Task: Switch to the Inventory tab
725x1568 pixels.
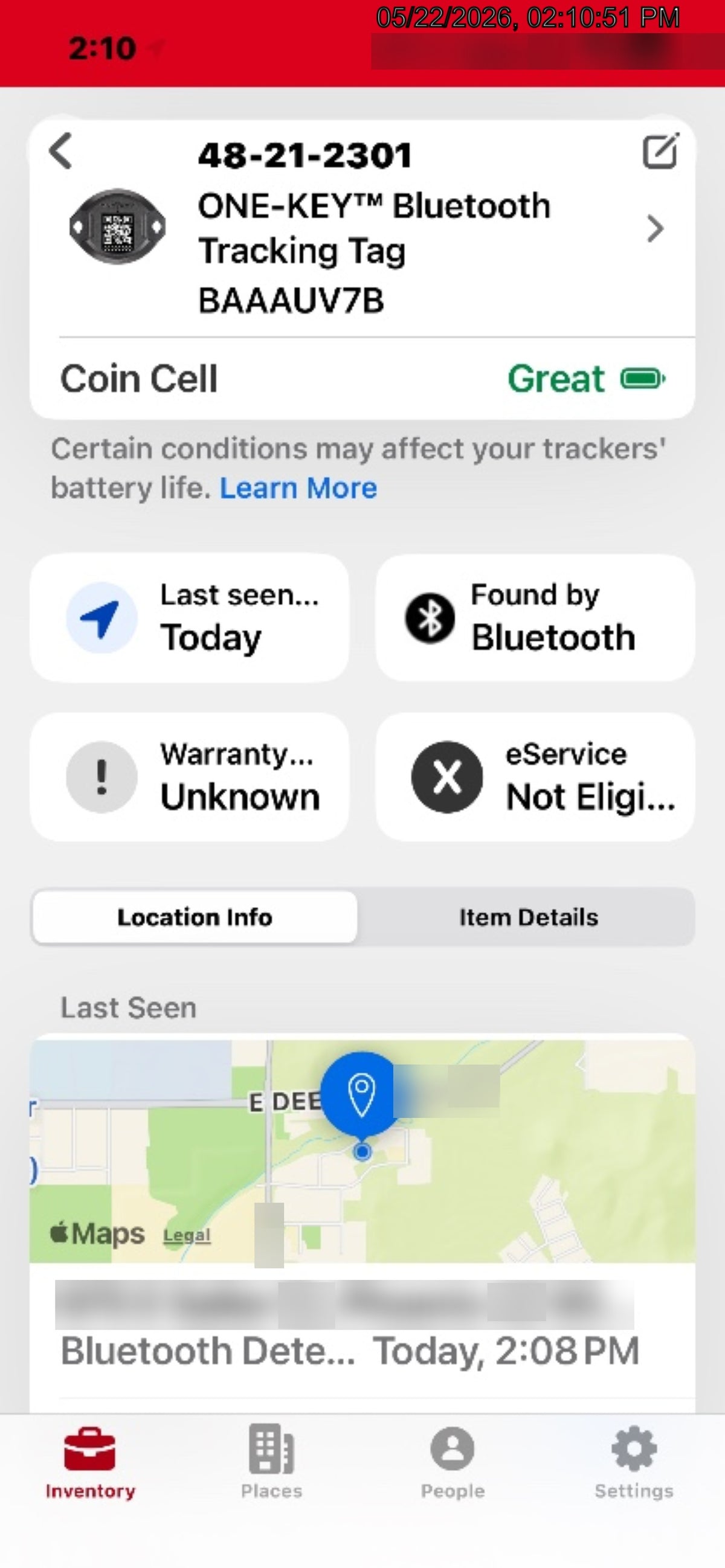Action: 90,1463
